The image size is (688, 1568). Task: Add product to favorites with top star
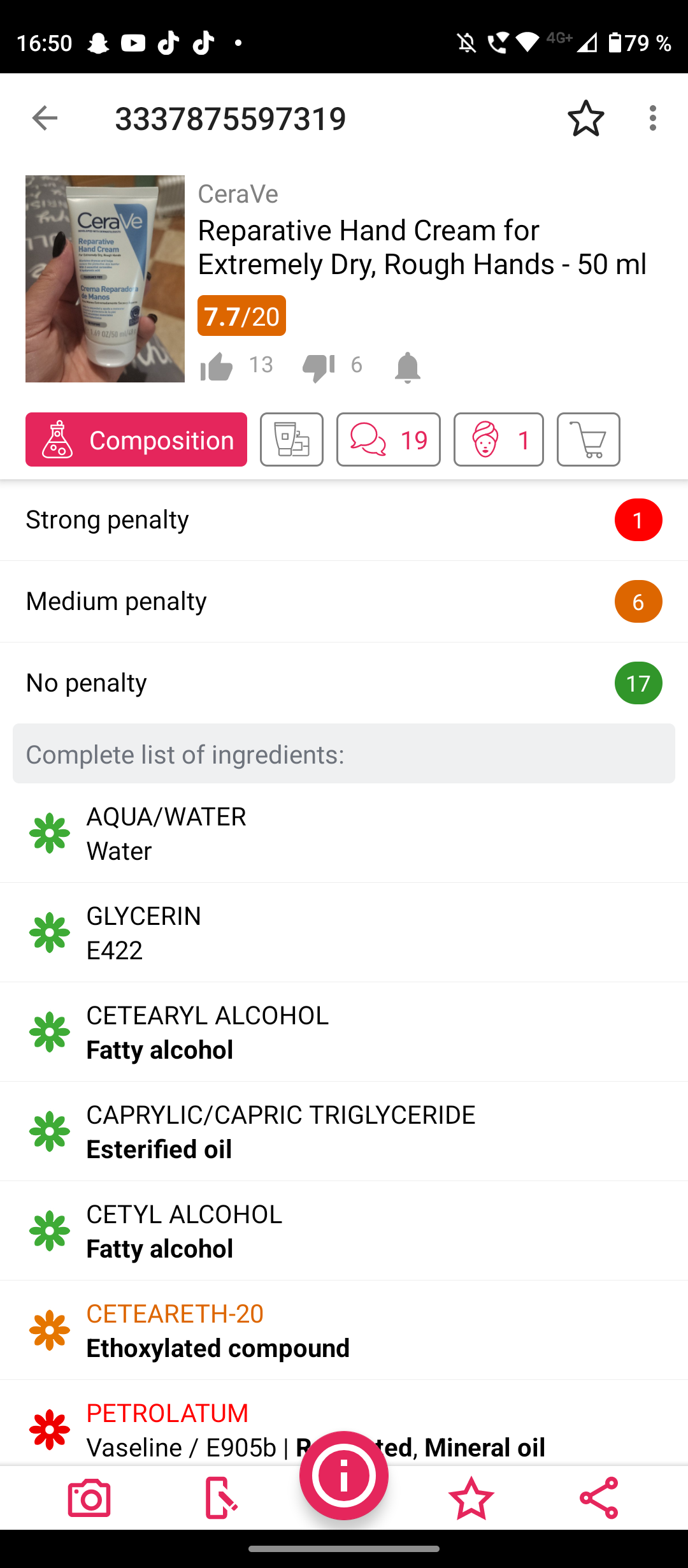point(585,118)
